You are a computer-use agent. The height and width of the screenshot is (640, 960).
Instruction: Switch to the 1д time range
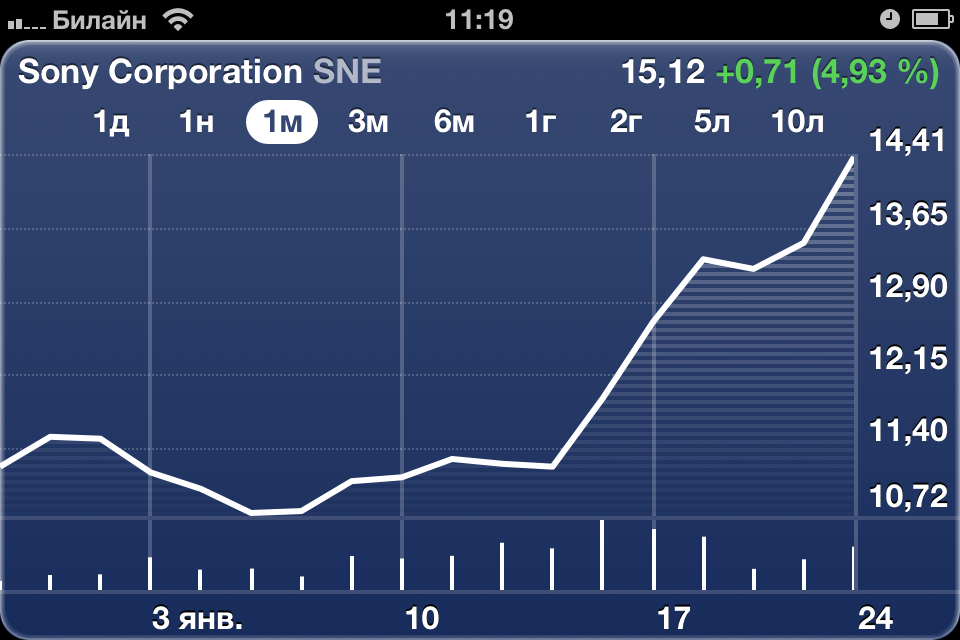coord(112,123)
